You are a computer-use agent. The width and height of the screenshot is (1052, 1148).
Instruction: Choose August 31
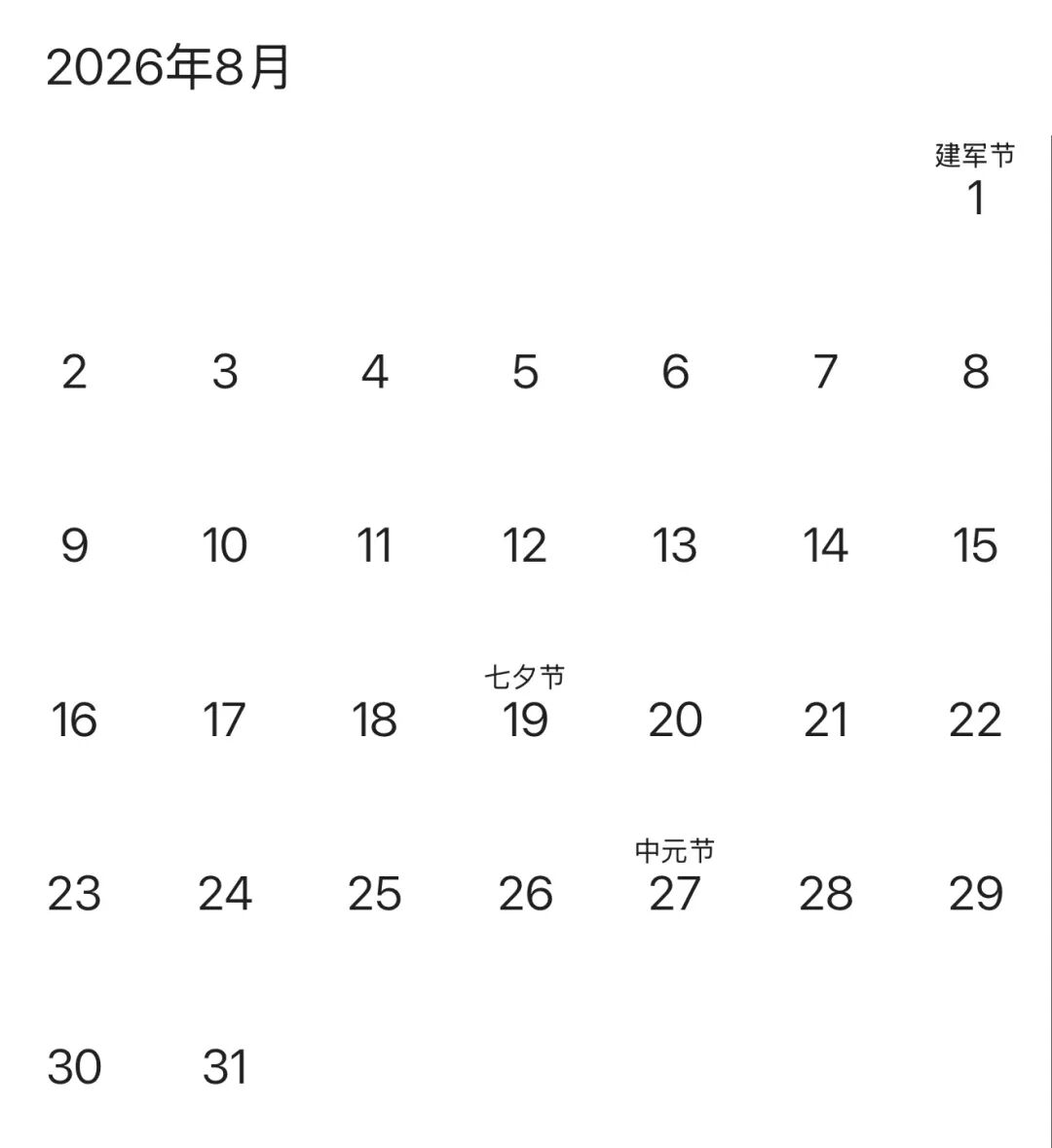click(225, 1067)
